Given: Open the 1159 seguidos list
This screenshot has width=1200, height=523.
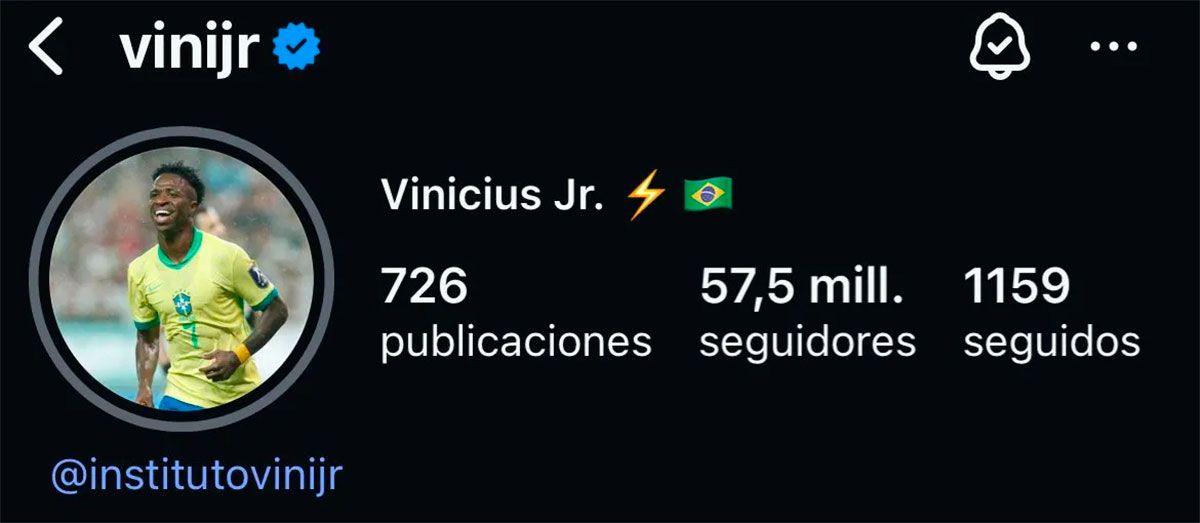Looking at the screenshot, I should [x=1051, y=314].
